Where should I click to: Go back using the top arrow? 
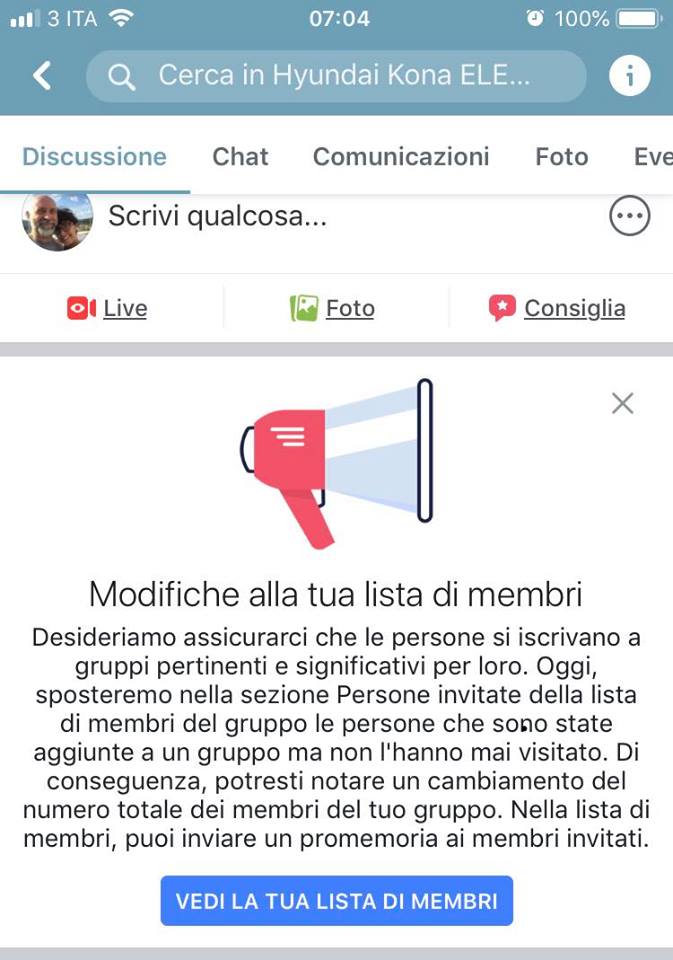click(42, 76)
